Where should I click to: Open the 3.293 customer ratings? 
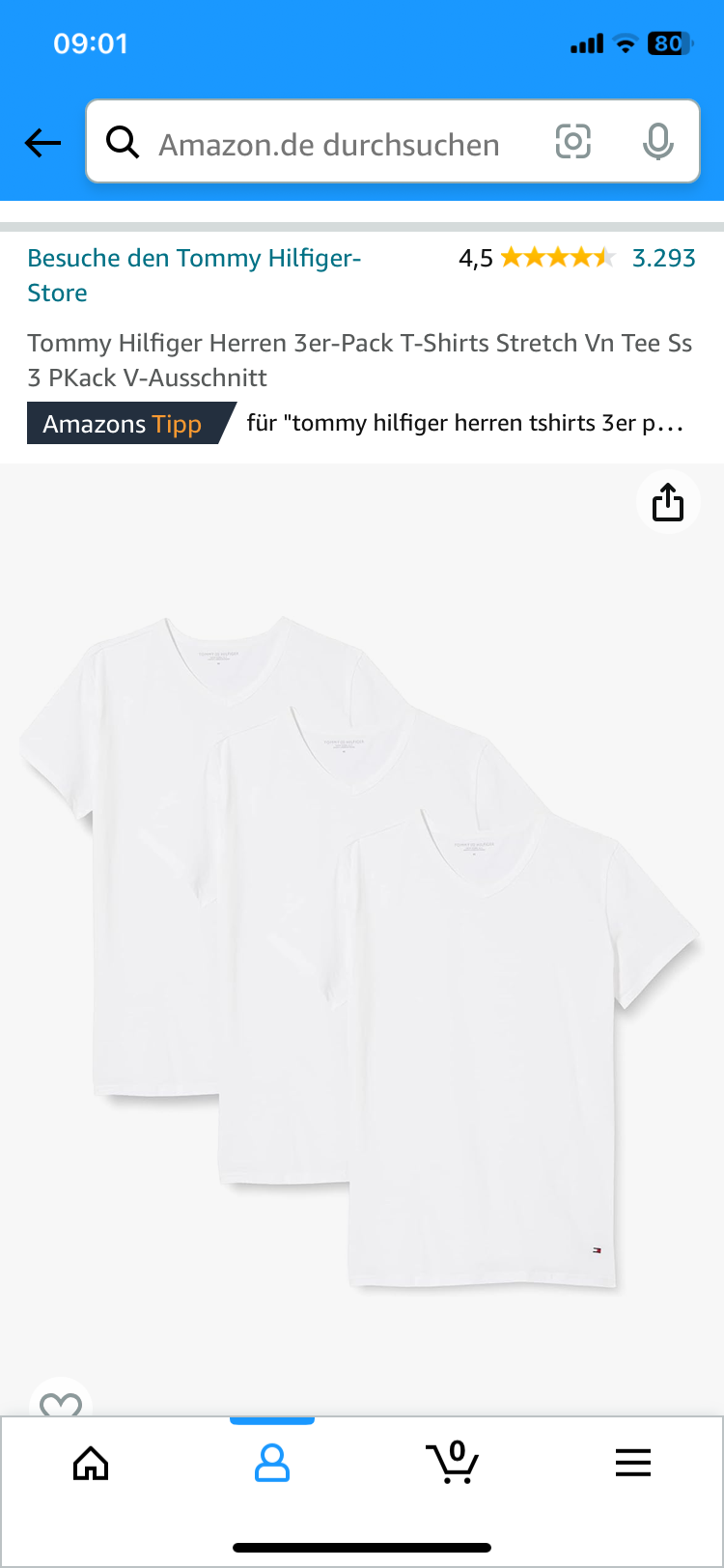point(663,258)
